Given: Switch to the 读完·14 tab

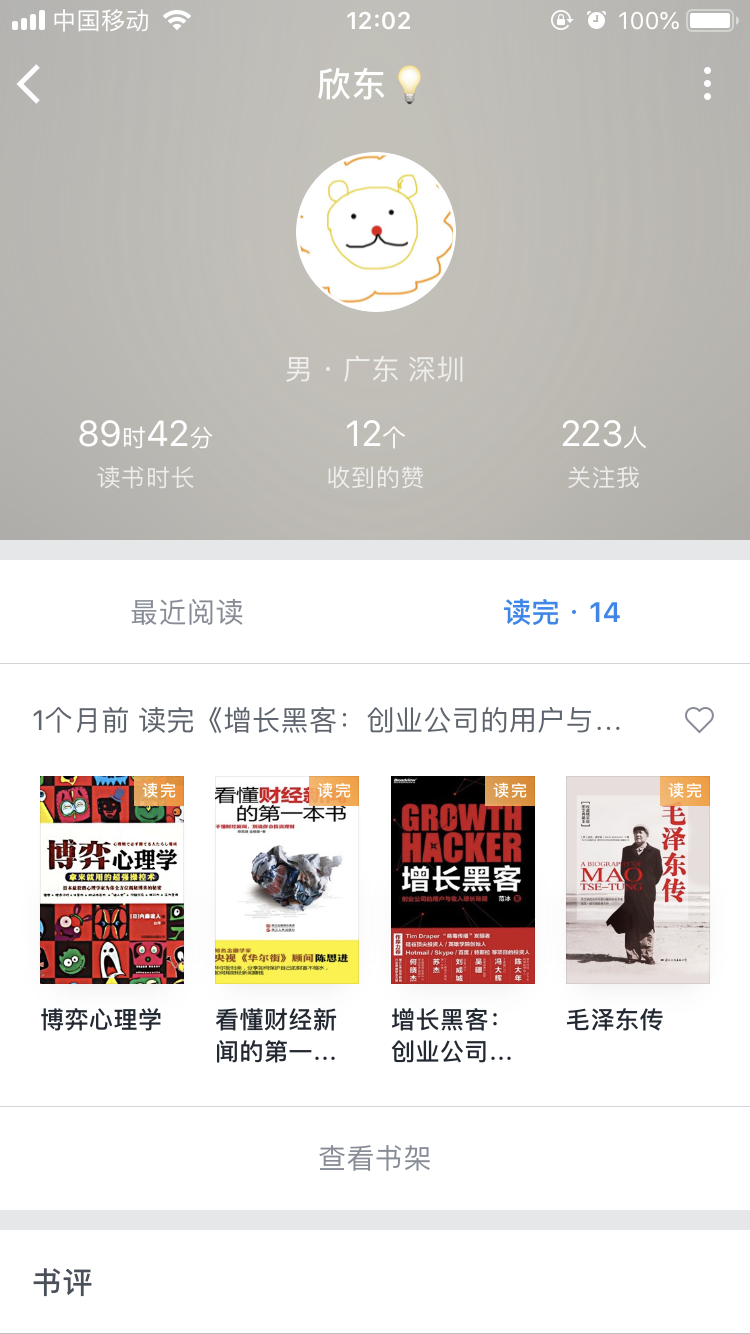Looking at the screenshot, I should (x=561, y=611).
